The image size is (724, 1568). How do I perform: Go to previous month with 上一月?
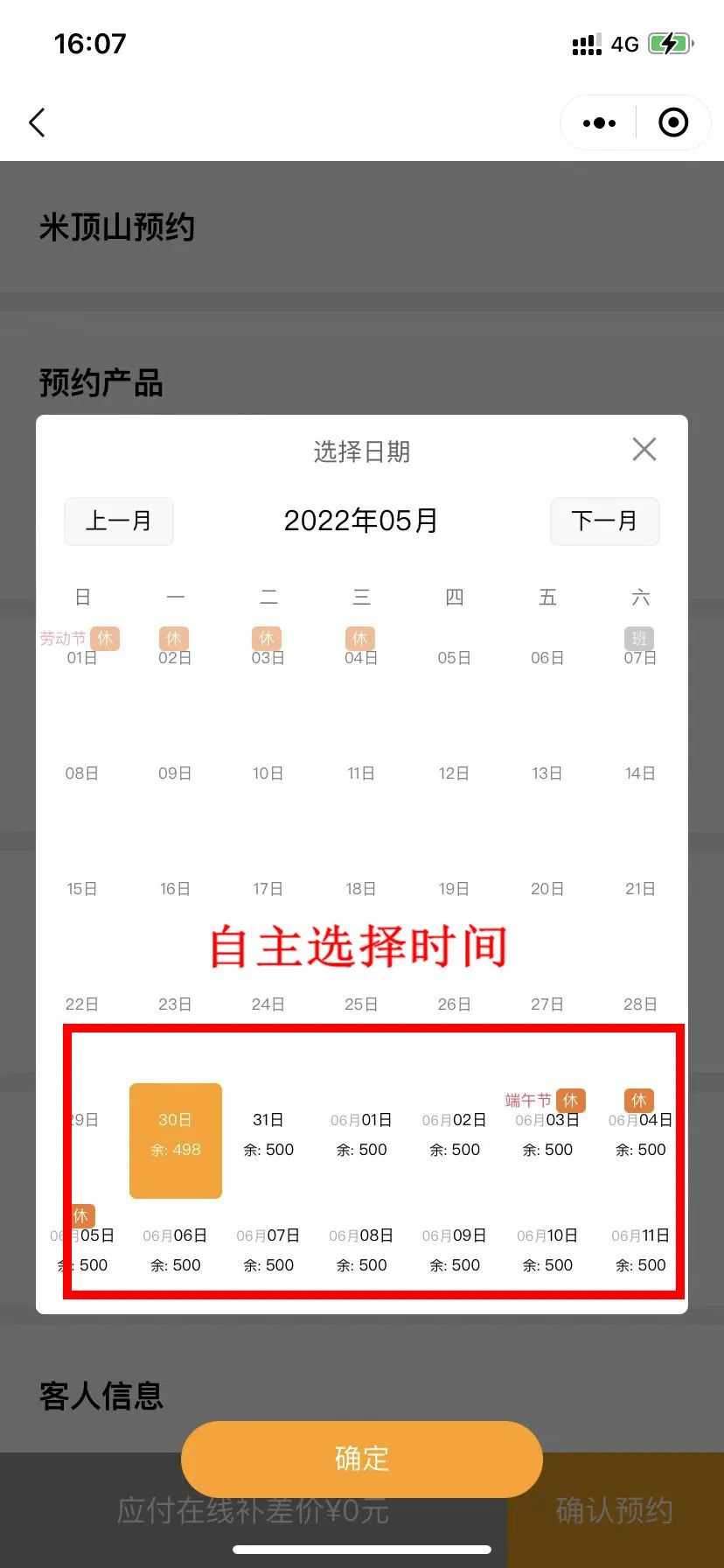pos(119,521)
